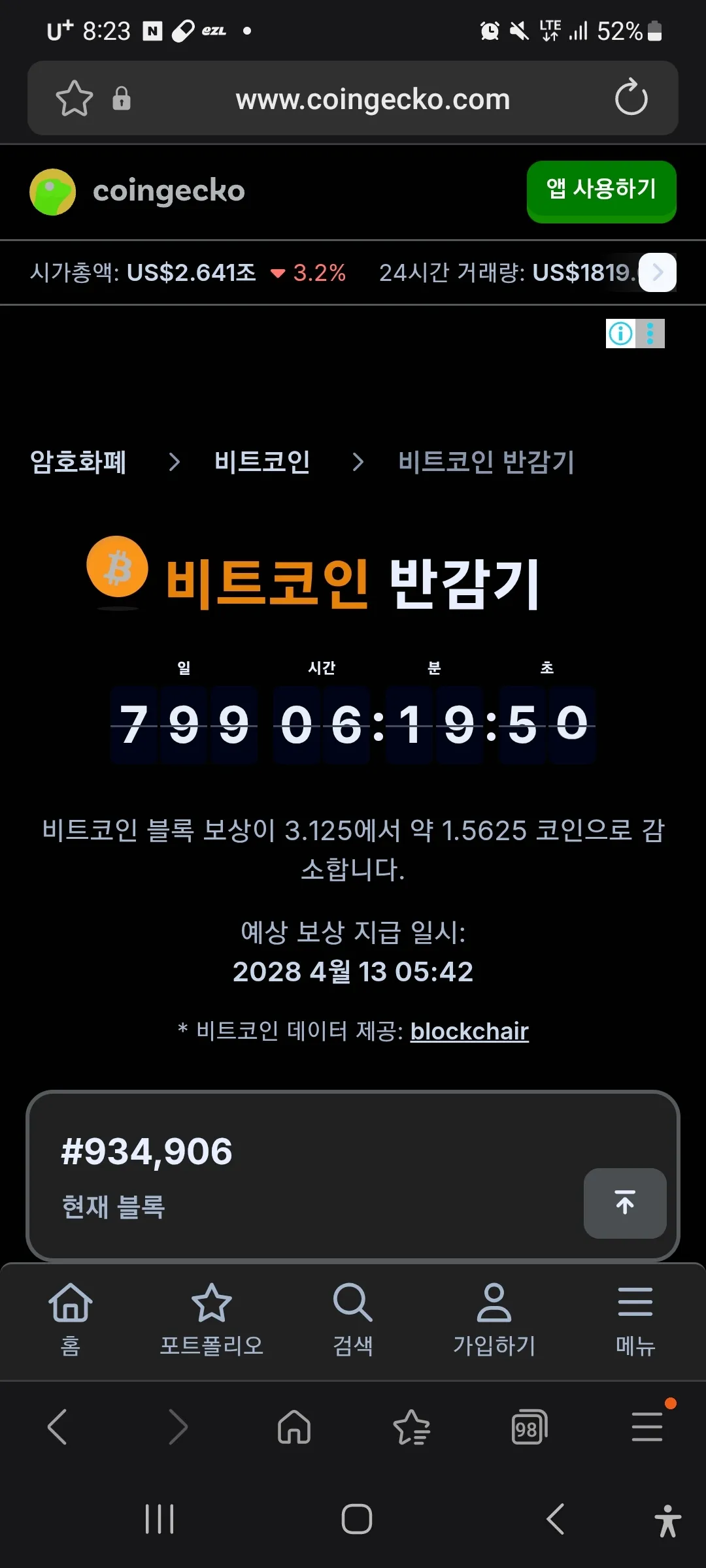Open the browser bookmarks list
The image size is (706, 1568).
click(411, 1426)
